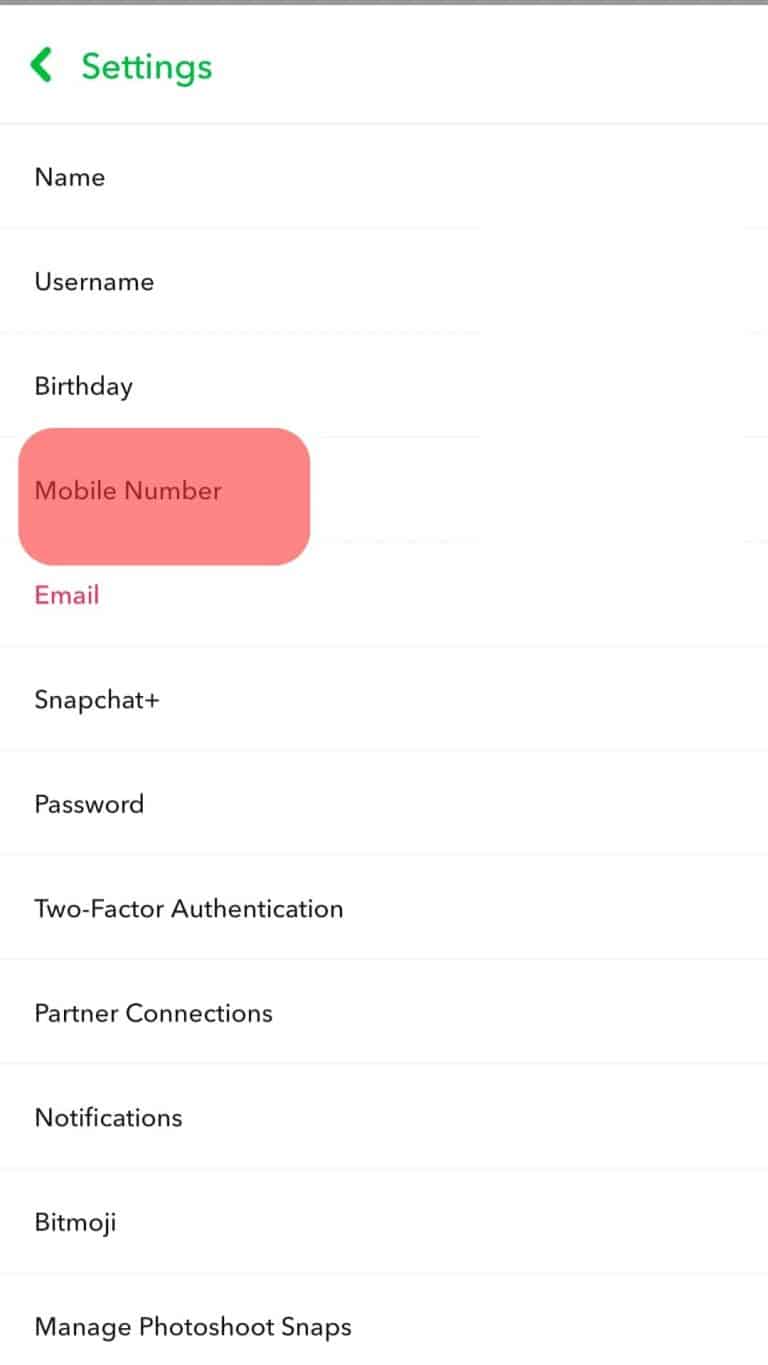Tap the Settings header title
768x1365 pixels.
[x=146, y=66]
